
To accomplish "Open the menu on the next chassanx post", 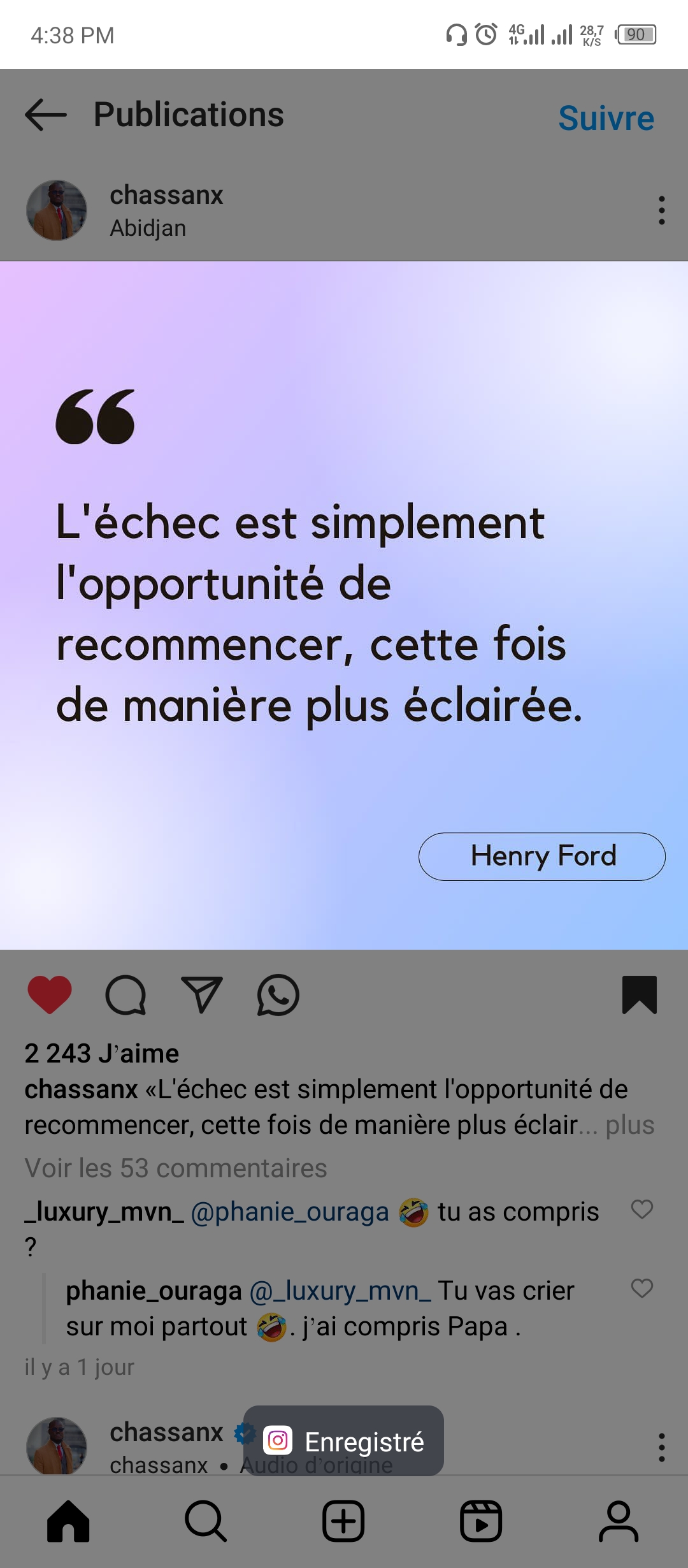I will (662, 1448).
